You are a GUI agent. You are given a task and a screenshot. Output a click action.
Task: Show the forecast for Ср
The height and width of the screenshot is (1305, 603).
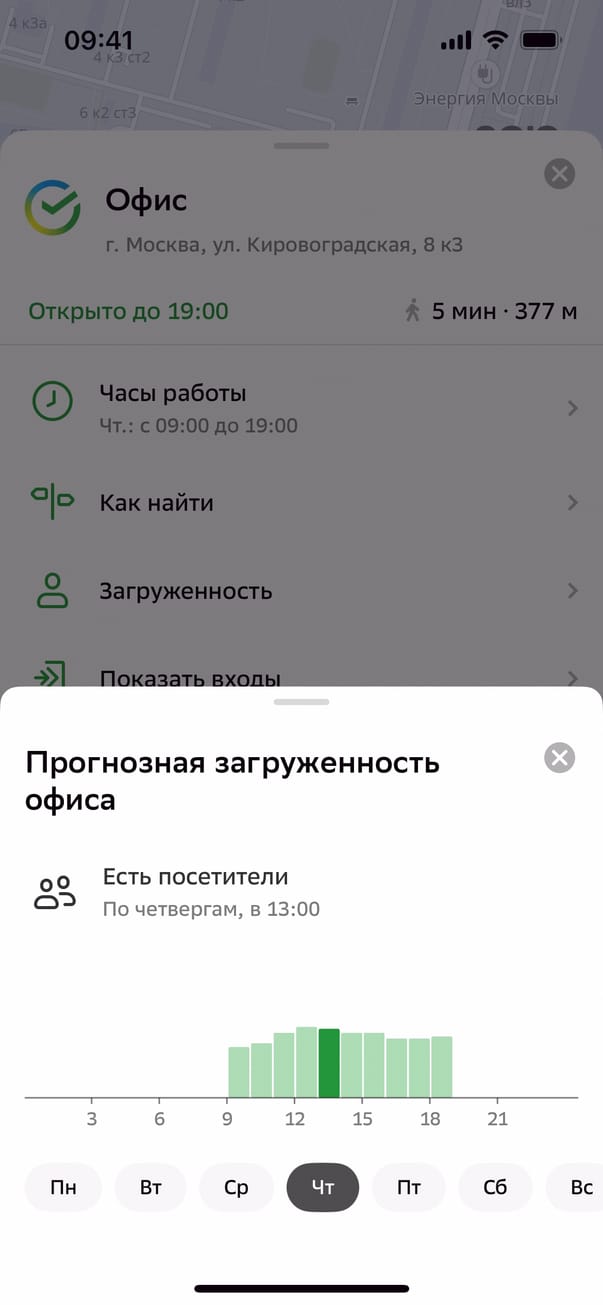236,1188
